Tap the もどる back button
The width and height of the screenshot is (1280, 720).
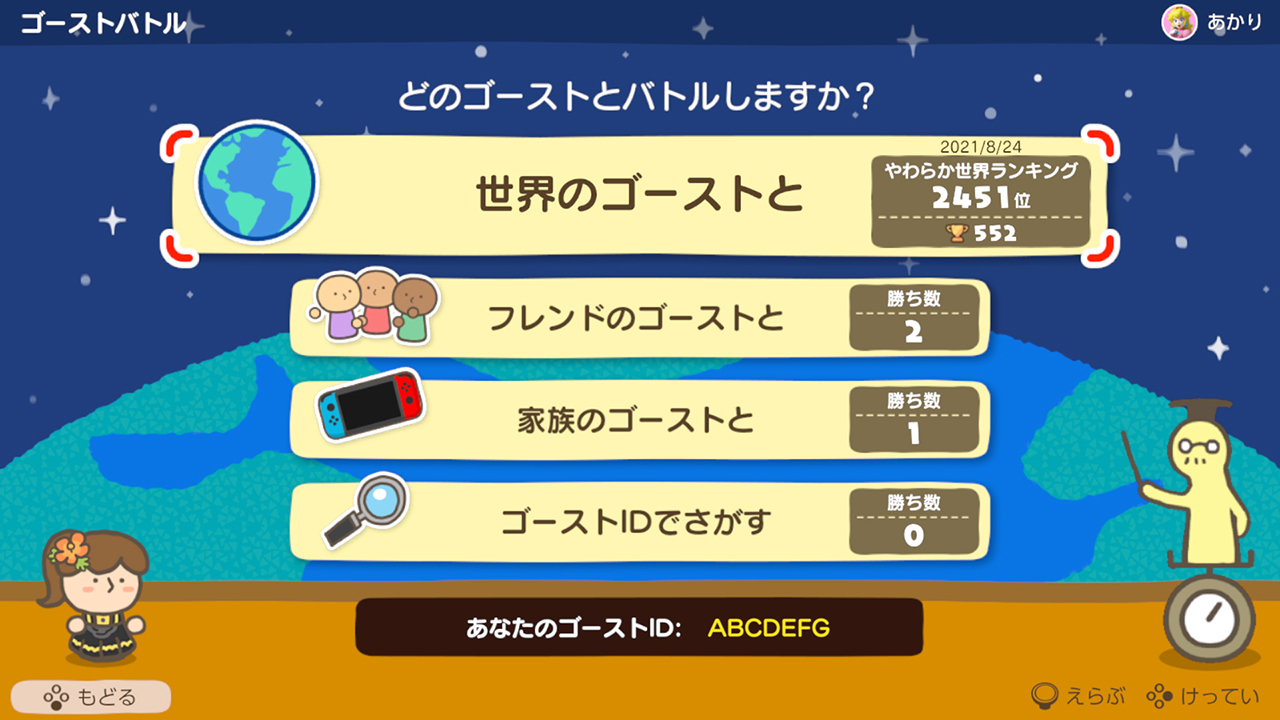[x=91, y=697]
